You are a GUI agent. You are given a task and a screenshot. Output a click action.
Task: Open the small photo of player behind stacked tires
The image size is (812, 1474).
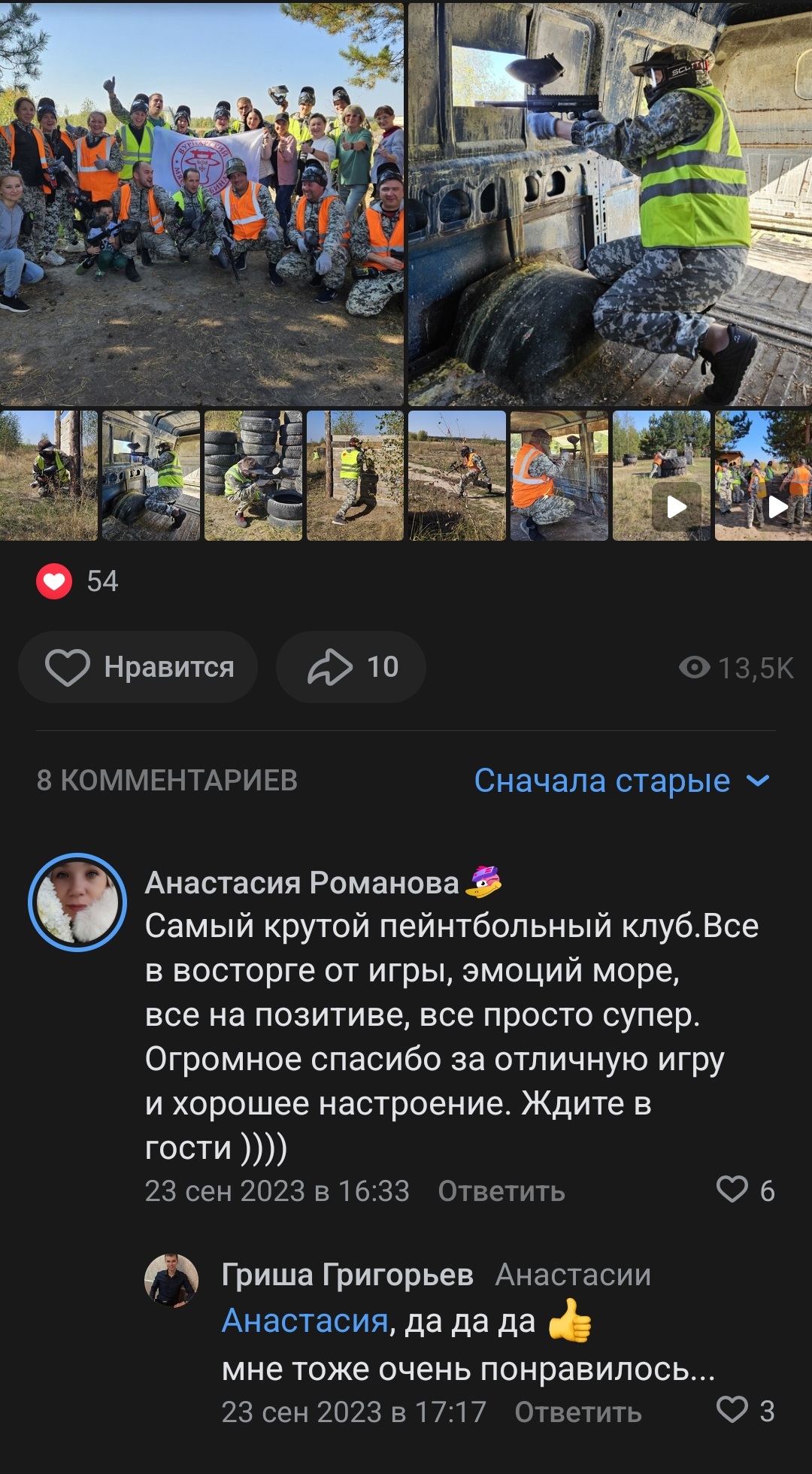coord(253,475)
